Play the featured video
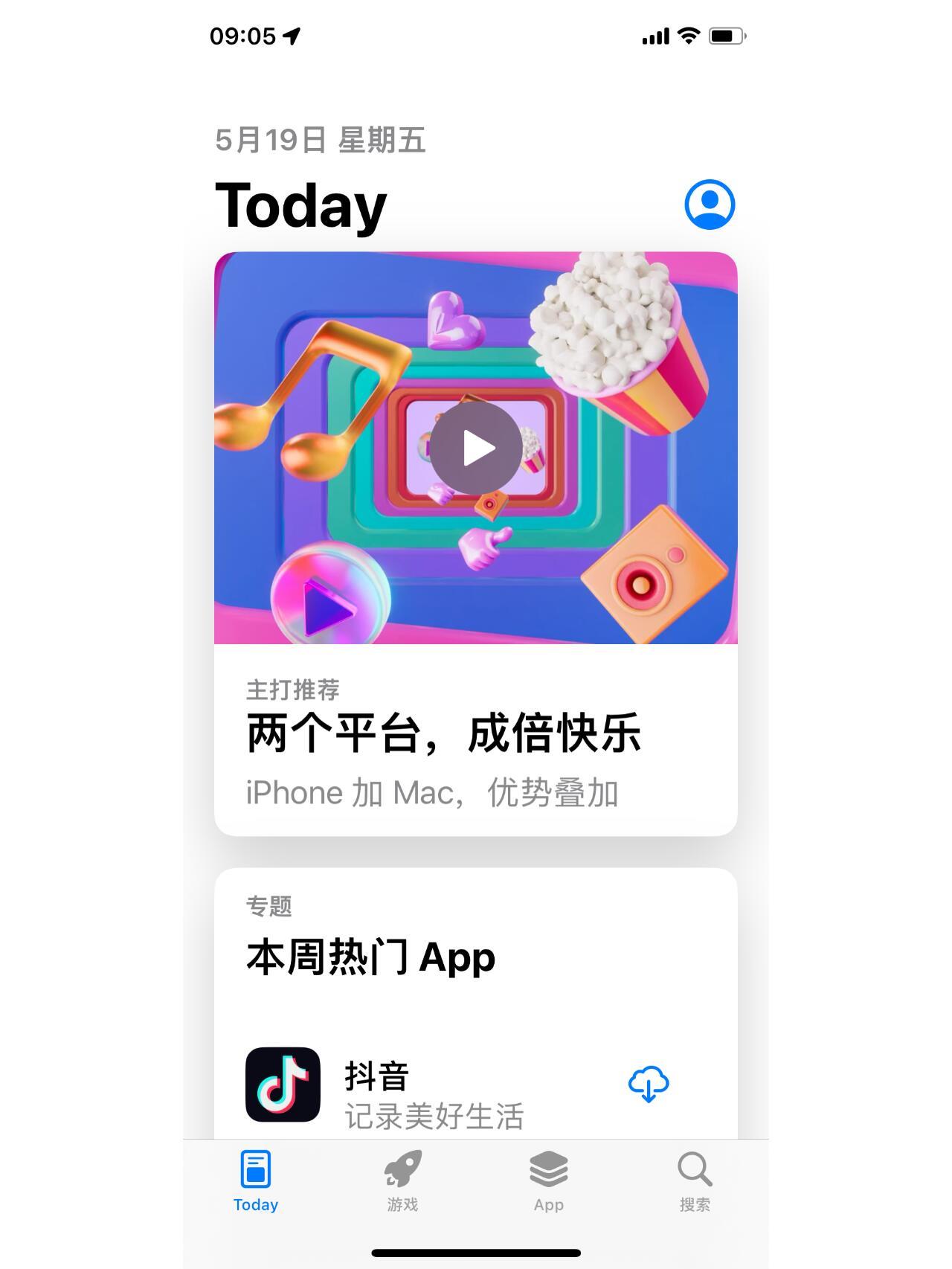952x1269 pixels. [x=476, y=448]
